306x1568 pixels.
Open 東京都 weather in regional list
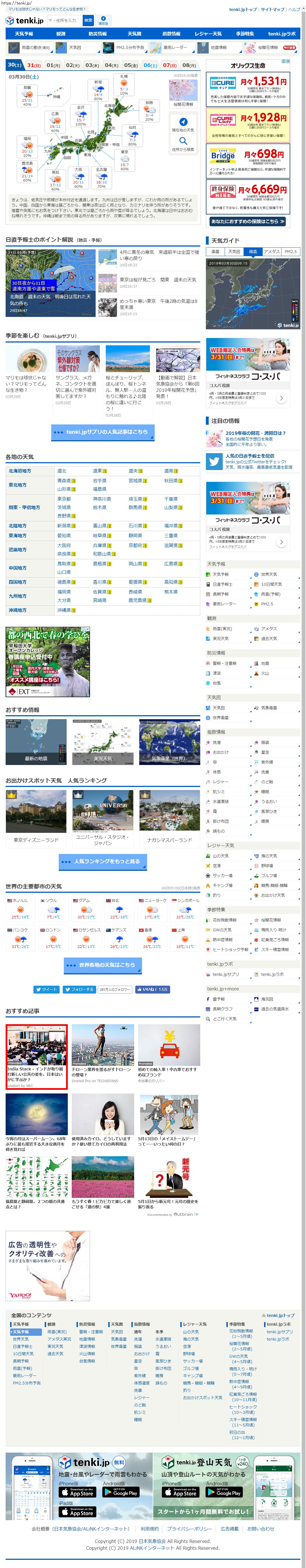[x=64, y=498]
